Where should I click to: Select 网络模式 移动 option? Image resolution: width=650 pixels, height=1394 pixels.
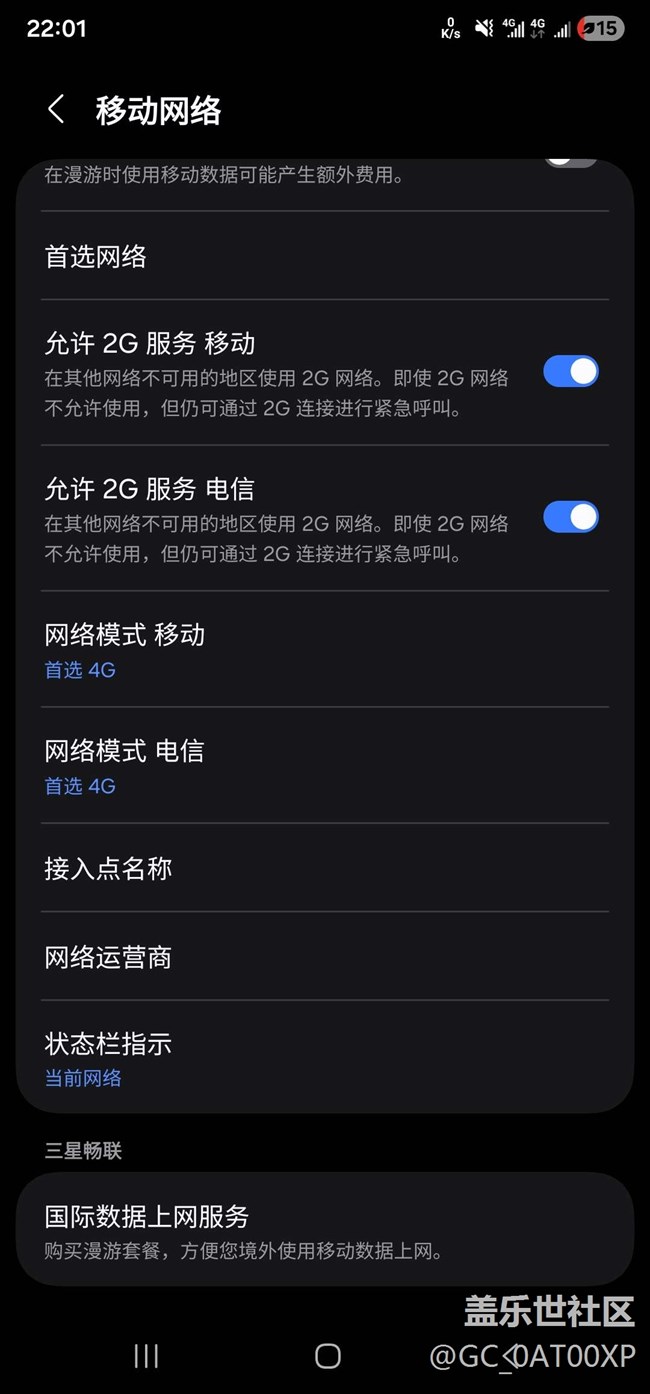(x=324, y=650)
